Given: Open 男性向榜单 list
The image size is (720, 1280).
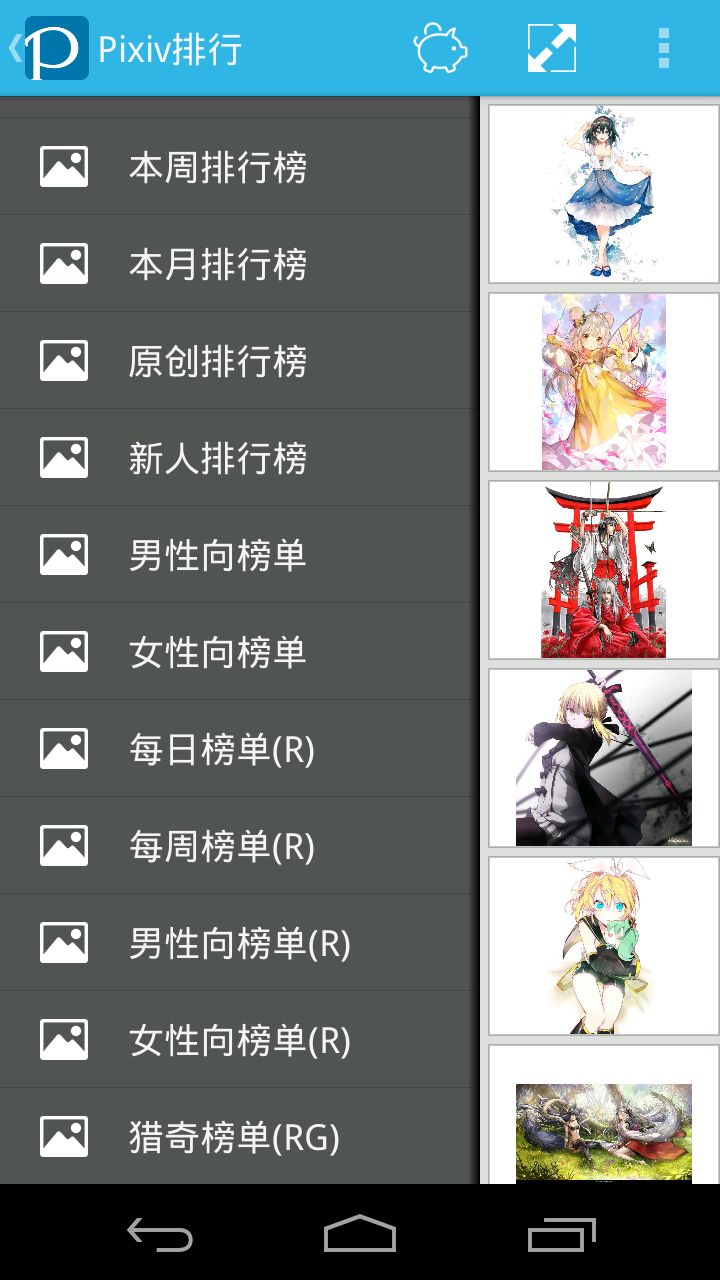Looking at the screenshot, I should click(x=218, y=555).
